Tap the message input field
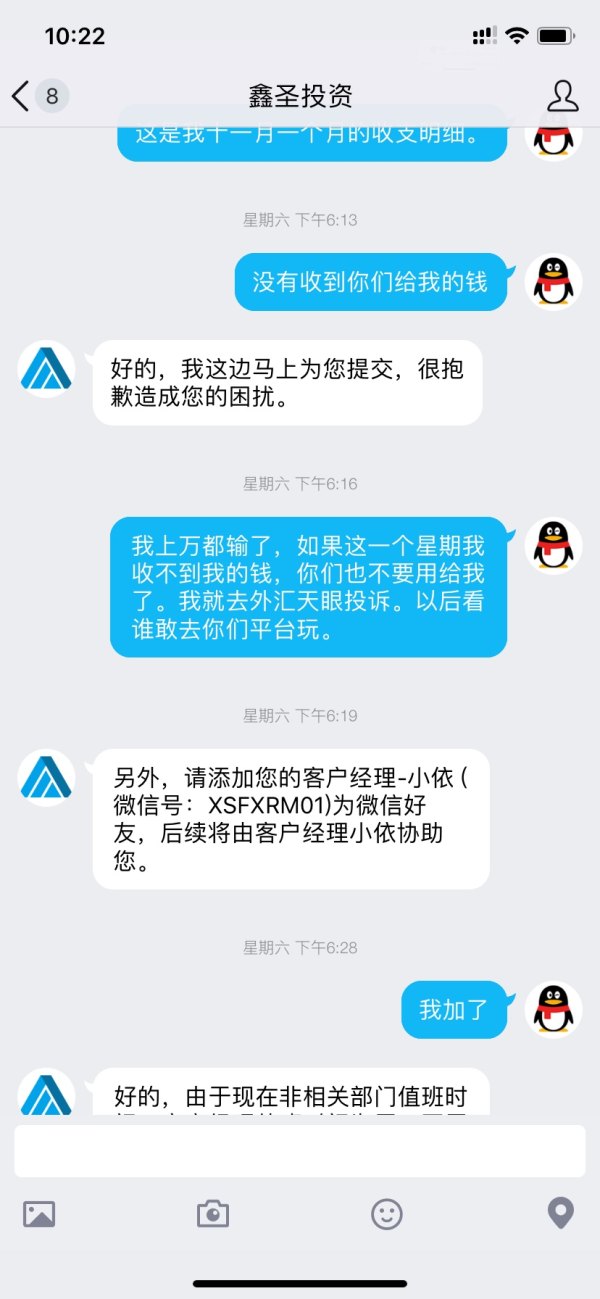600x1299 pixels. [299, 1150]
